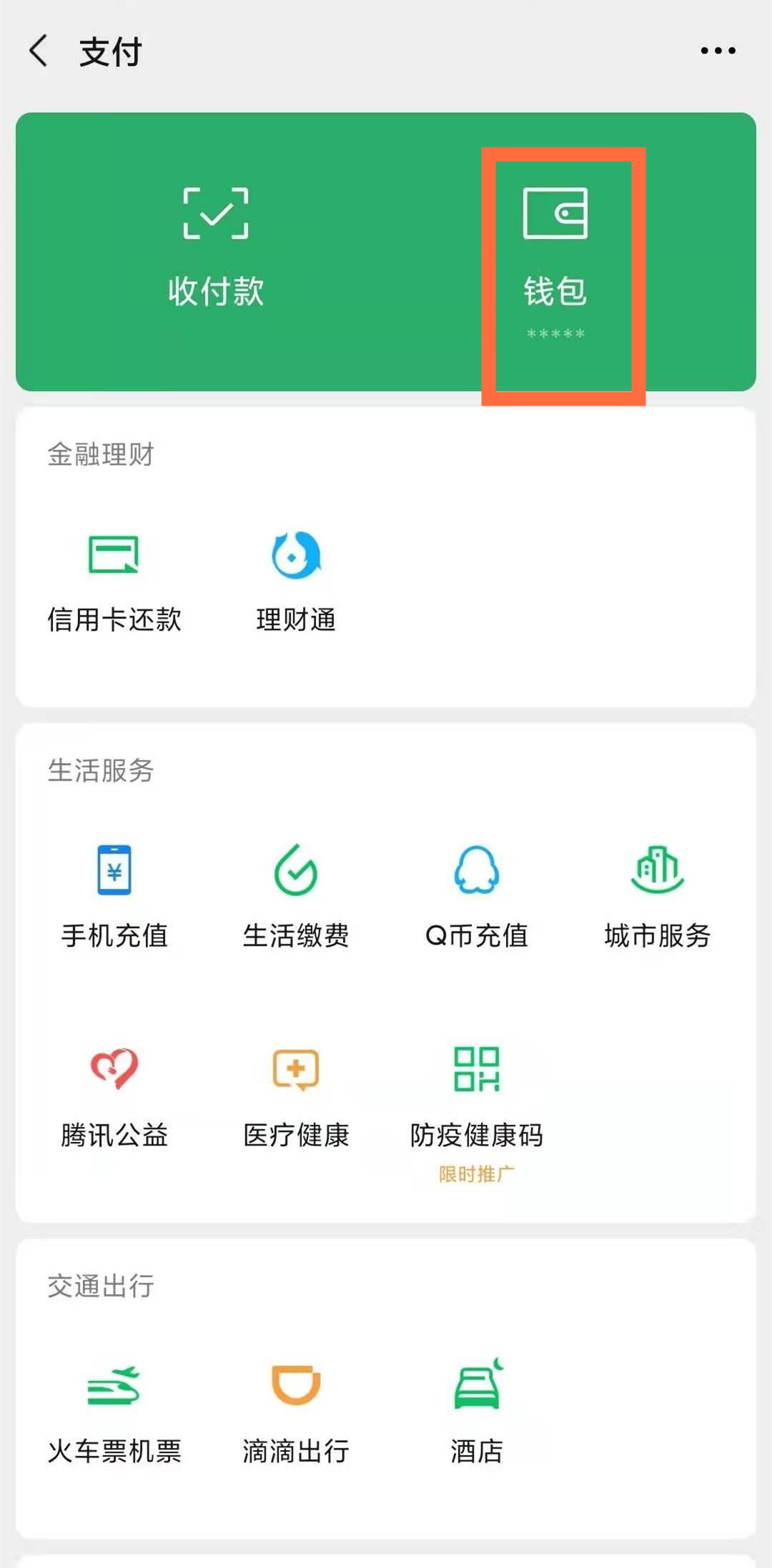Open the 钱包 (Wallet) highlighted in the orange box
The width and height of the screenshot is (772, 1568).
[x=558, y=250]
